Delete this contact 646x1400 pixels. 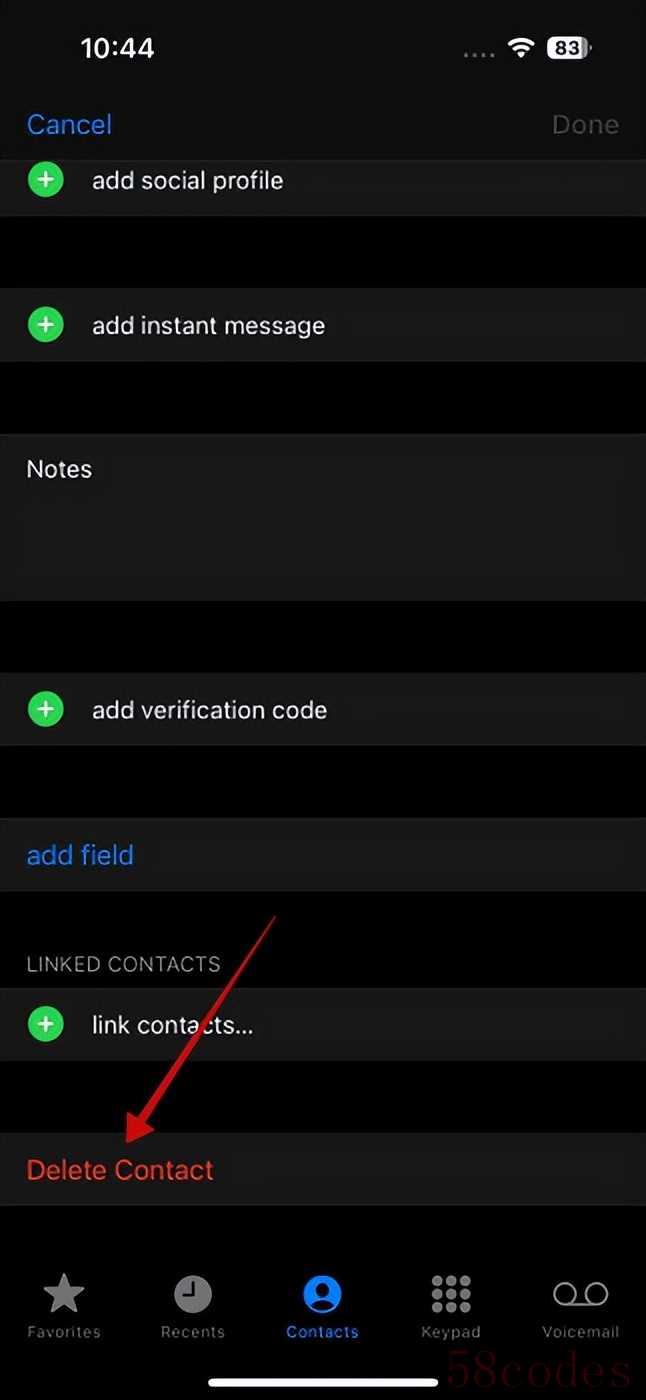coord(120,1170)
